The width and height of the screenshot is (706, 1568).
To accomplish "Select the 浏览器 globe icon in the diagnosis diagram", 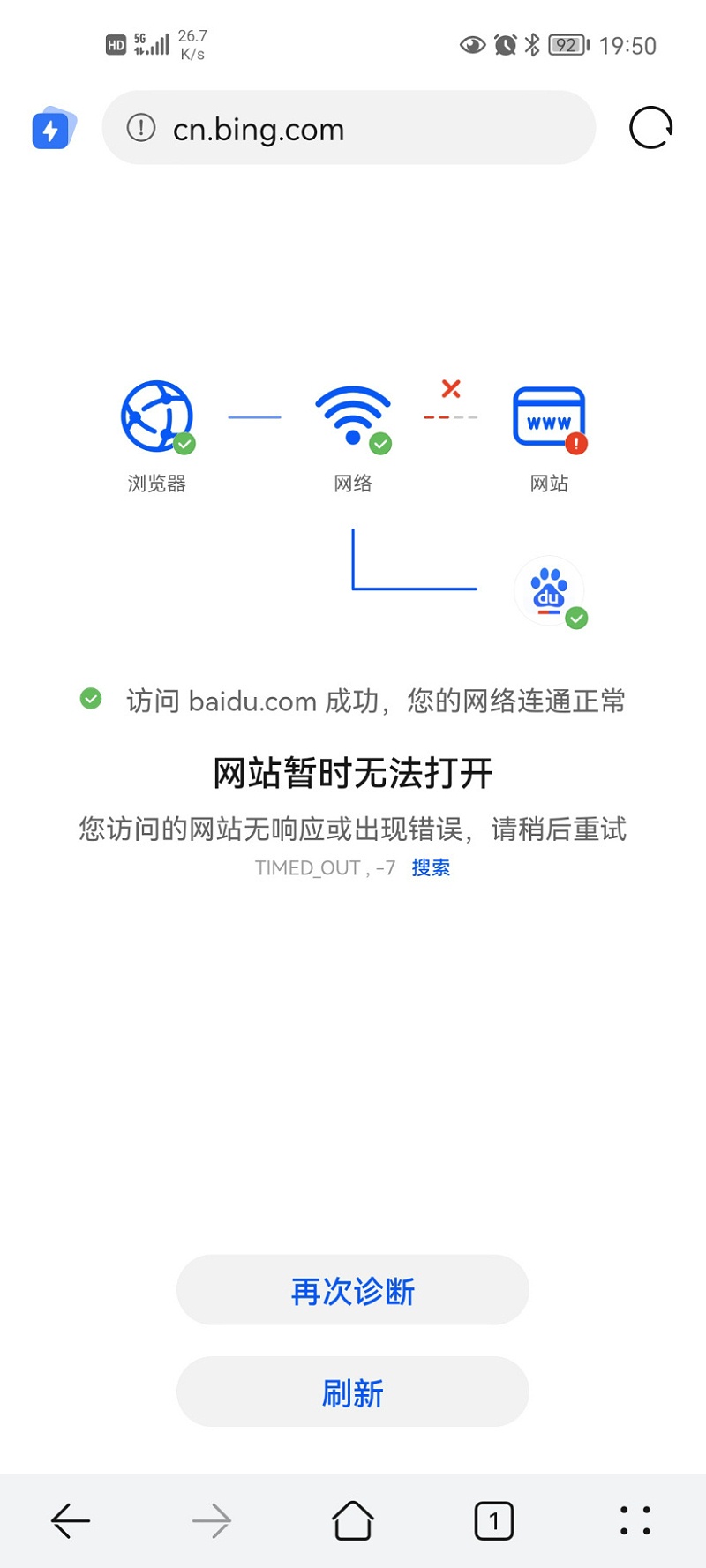I will [159, 415].
